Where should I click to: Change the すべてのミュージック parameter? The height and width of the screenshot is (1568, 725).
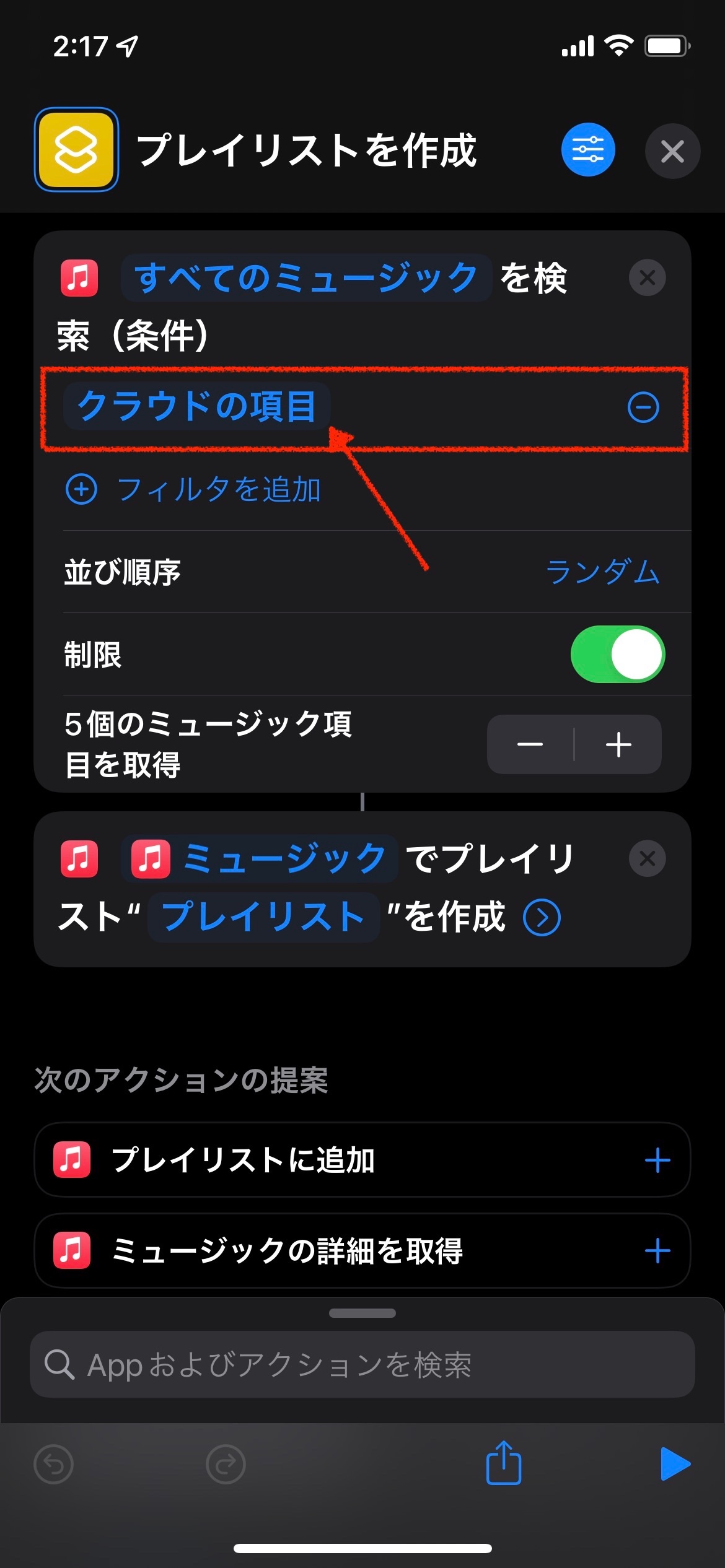click(x=306, y=278)
